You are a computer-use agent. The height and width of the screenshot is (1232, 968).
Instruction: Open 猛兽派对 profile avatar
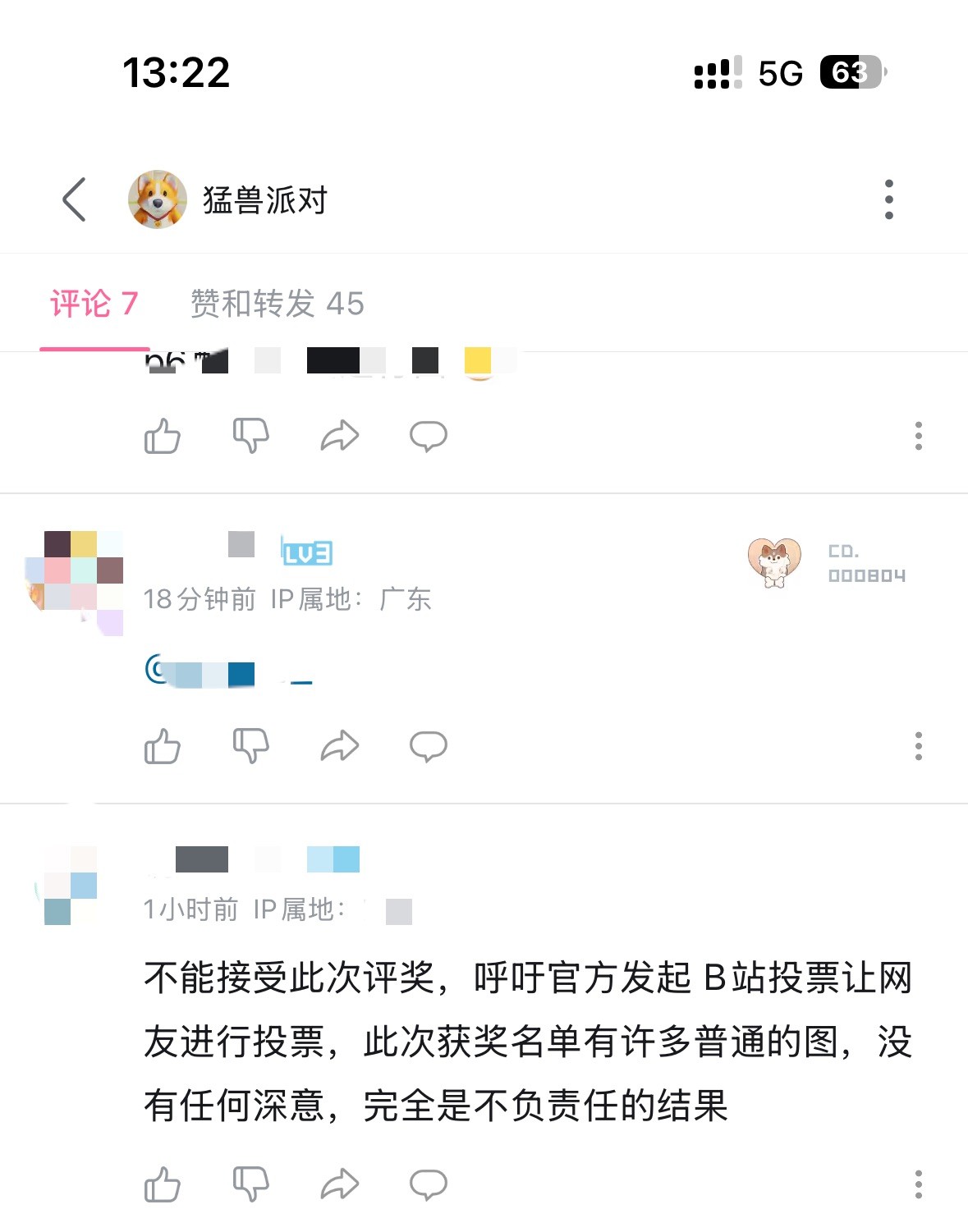coord(158,199)
